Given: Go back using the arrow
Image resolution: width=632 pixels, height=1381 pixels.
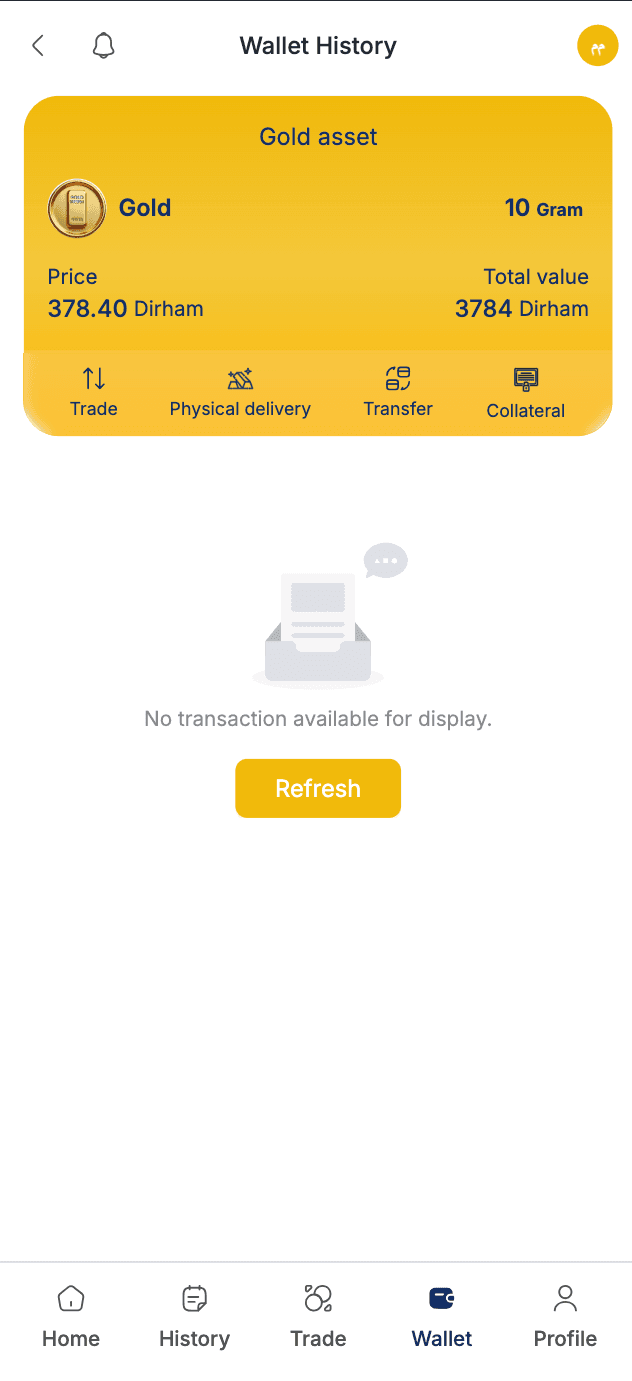Looking at the screenshot, I should pos(38,46).
